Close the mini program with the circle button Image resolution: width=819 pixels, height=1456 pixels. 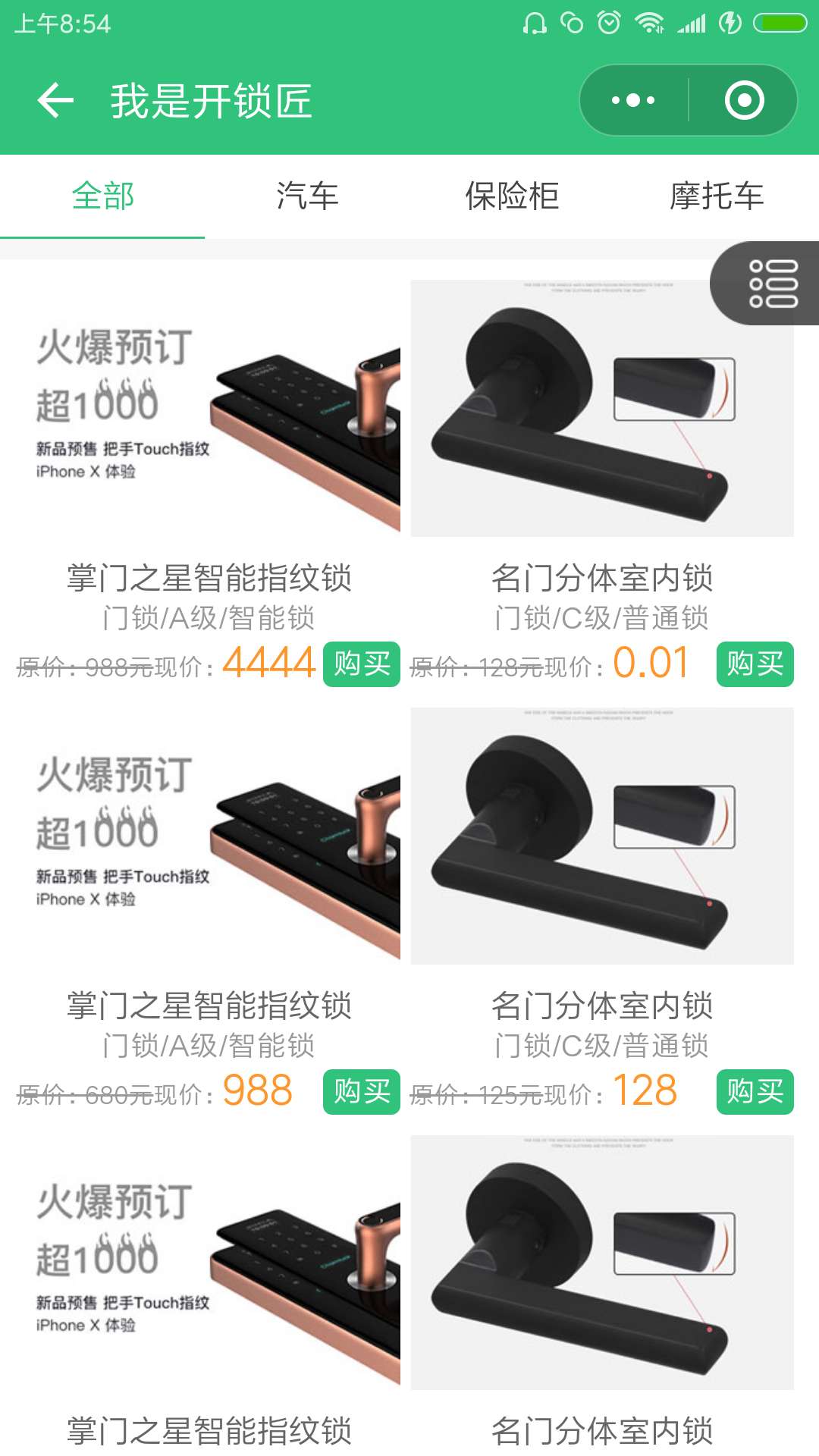tap(744, 100)
